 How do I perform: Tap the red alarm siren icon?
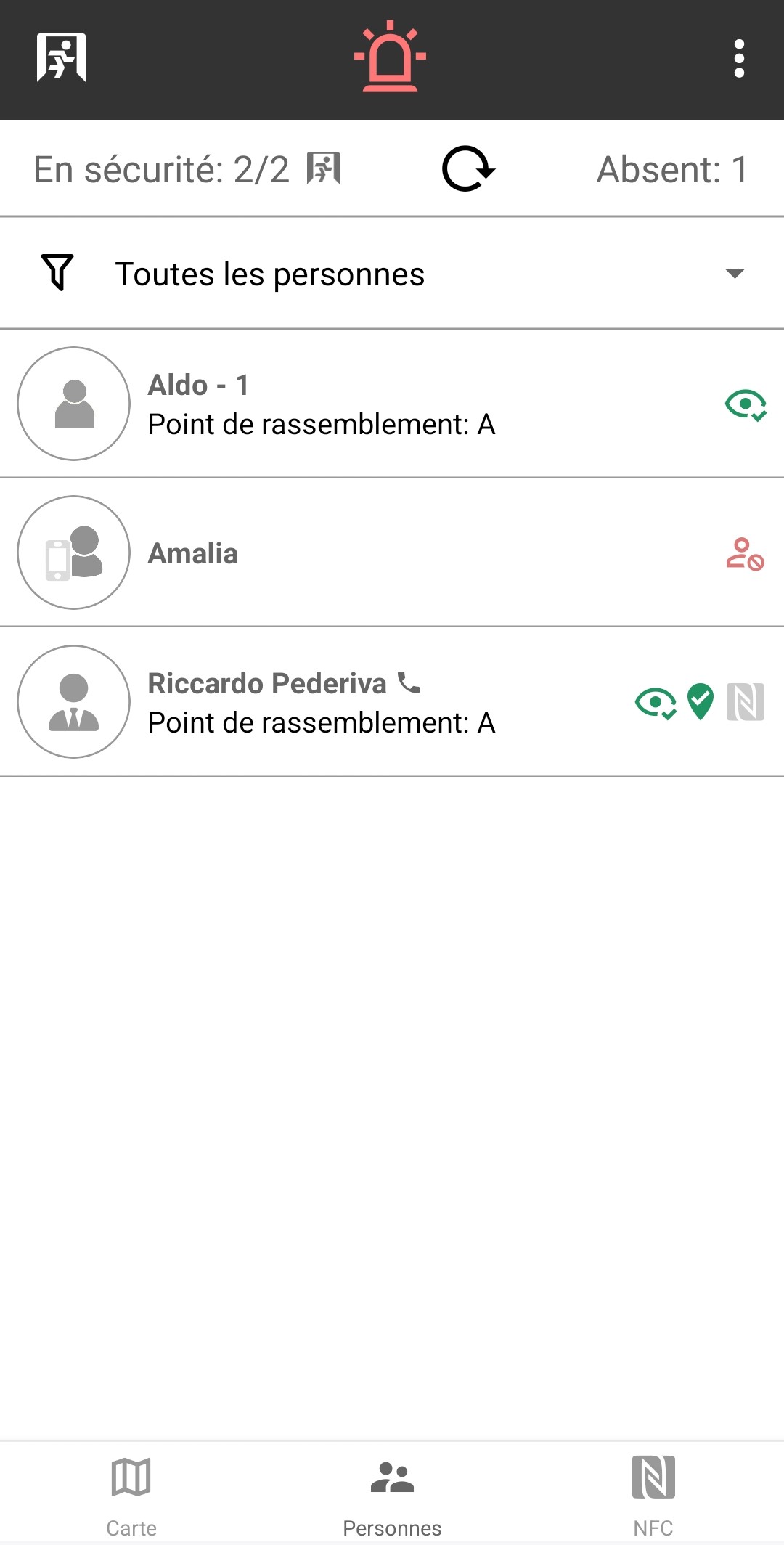[390, 57]
